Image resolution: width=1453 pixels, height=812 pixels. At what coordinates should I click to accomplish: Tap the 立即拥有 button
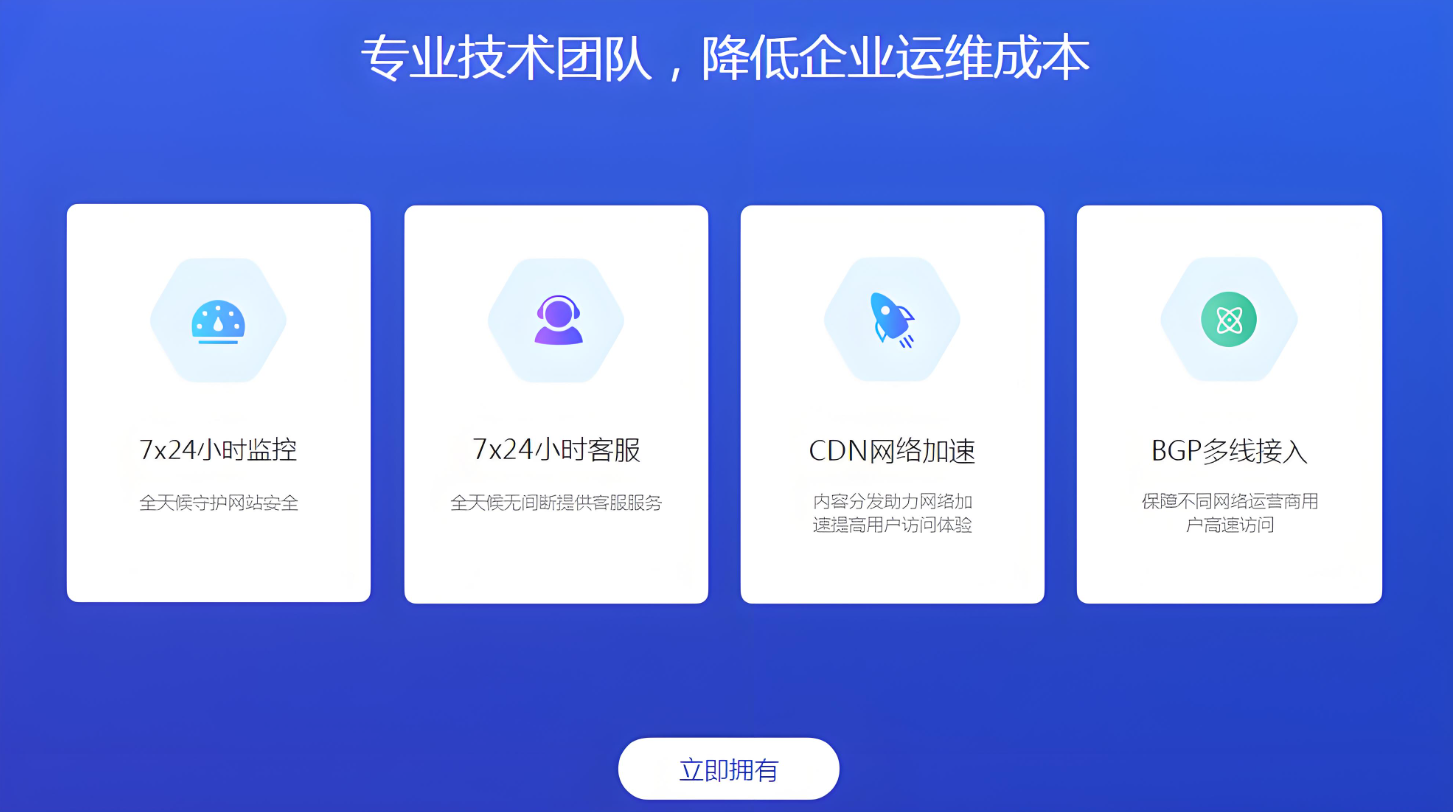(728, 769)
